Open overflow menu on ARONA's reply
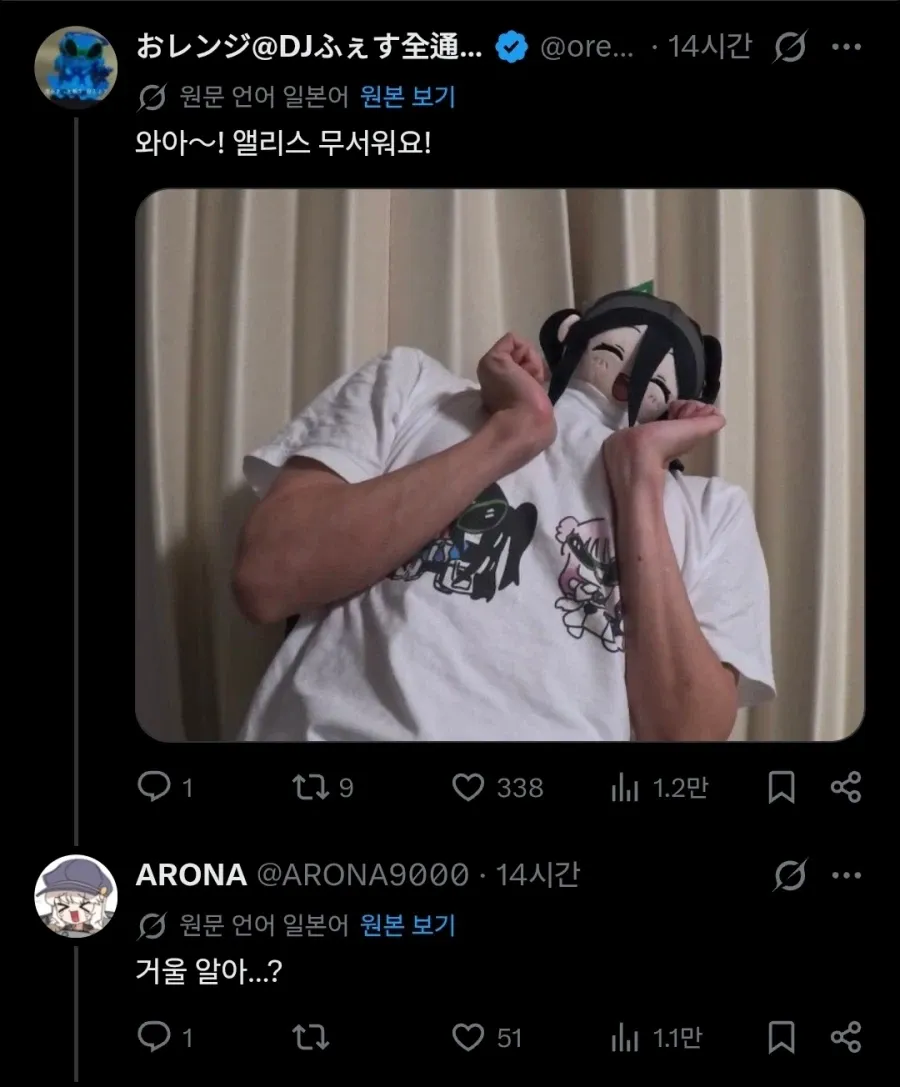The height and width of the screenshot is (1087, 900). pyautogui.click(x=846, y=875)
